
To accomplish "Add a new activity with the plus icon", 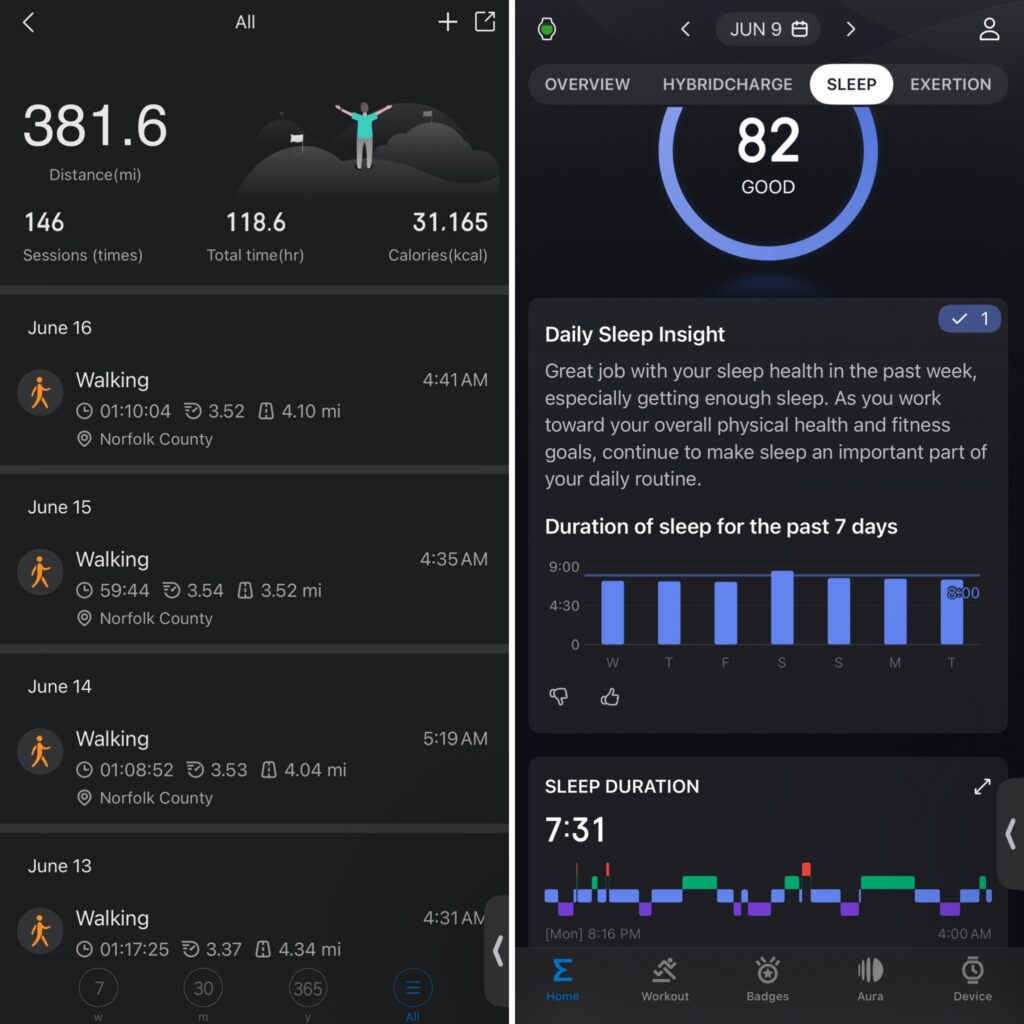I will click(x=447, y=22).
